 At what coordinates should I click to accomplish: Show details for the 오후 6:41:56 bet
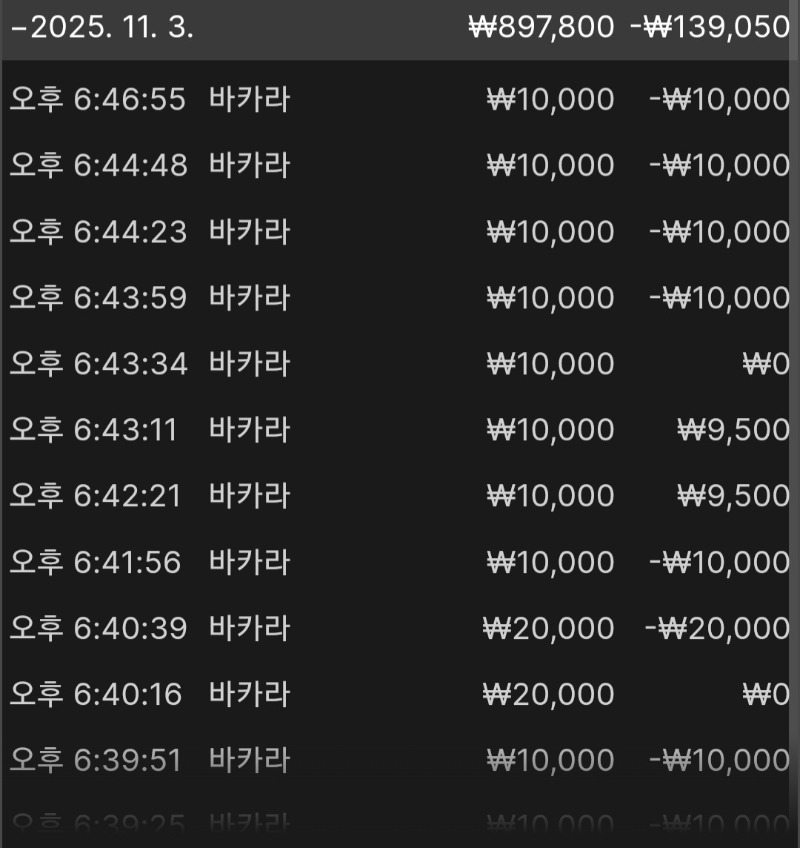(x=400, y=562)
